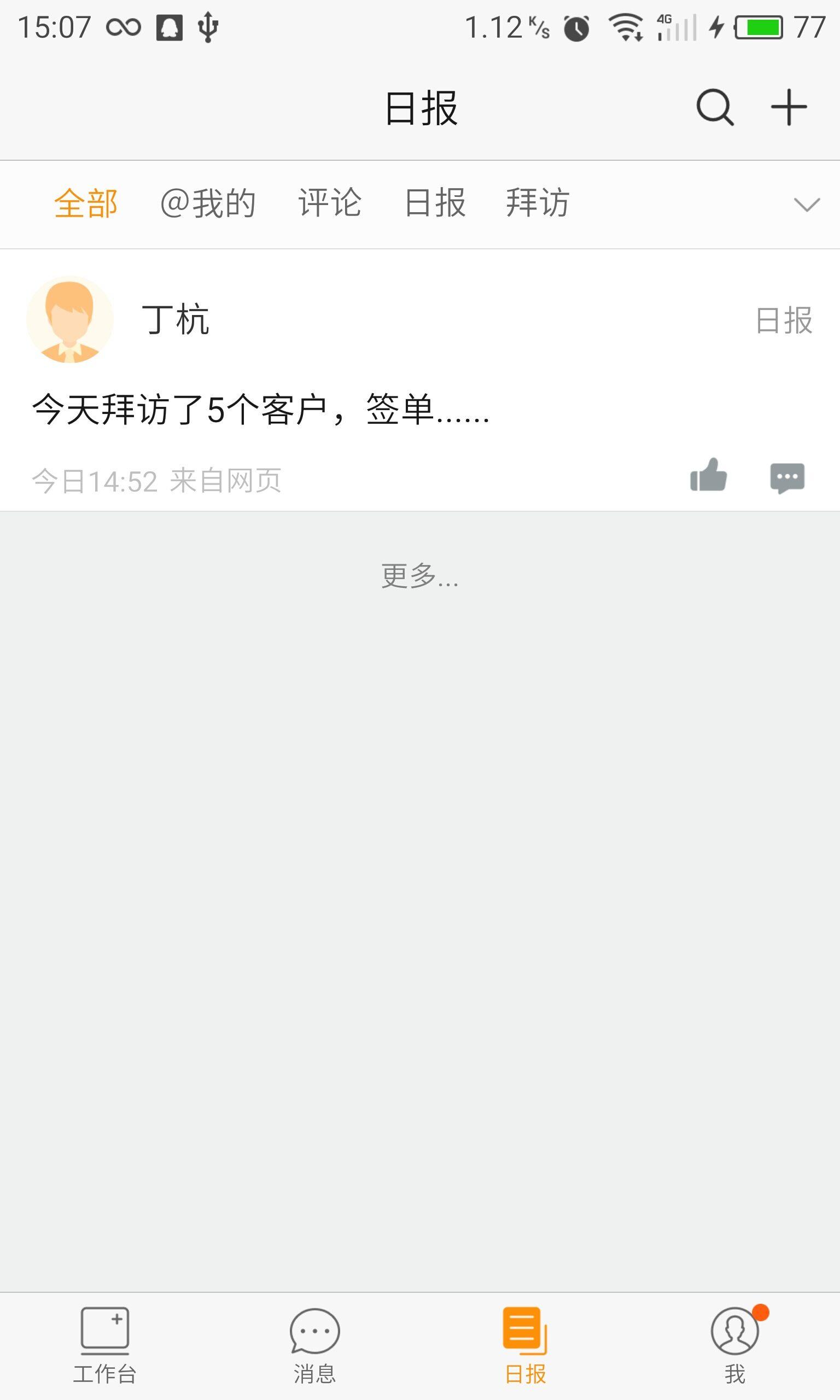Expand the filter tabs with the chevron
Viewport: 840px width, 1400px height.
click(807, 205)
